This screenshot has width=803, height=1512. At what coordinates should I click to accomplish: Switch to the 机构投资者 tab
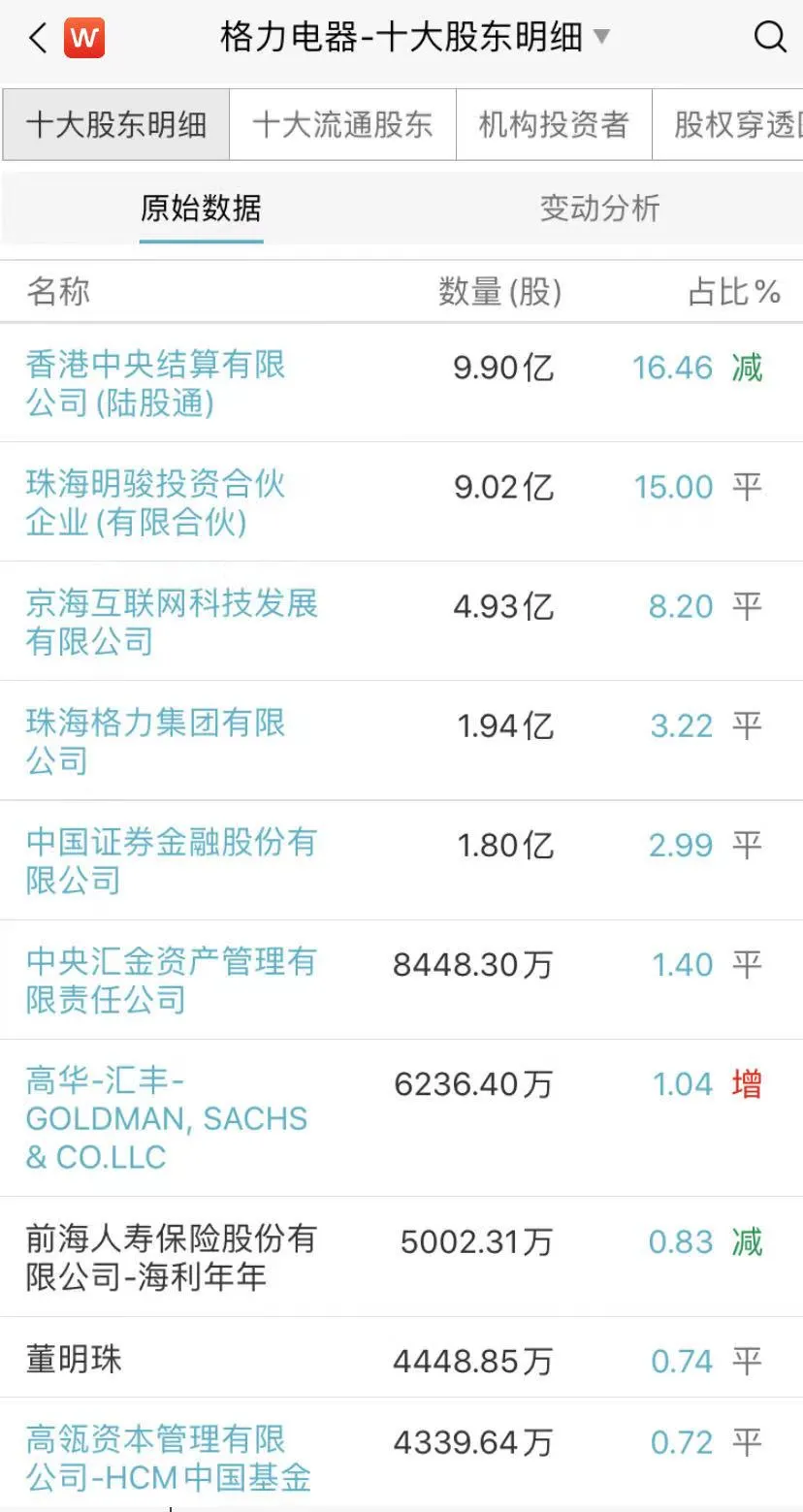[x=554, y=125]
